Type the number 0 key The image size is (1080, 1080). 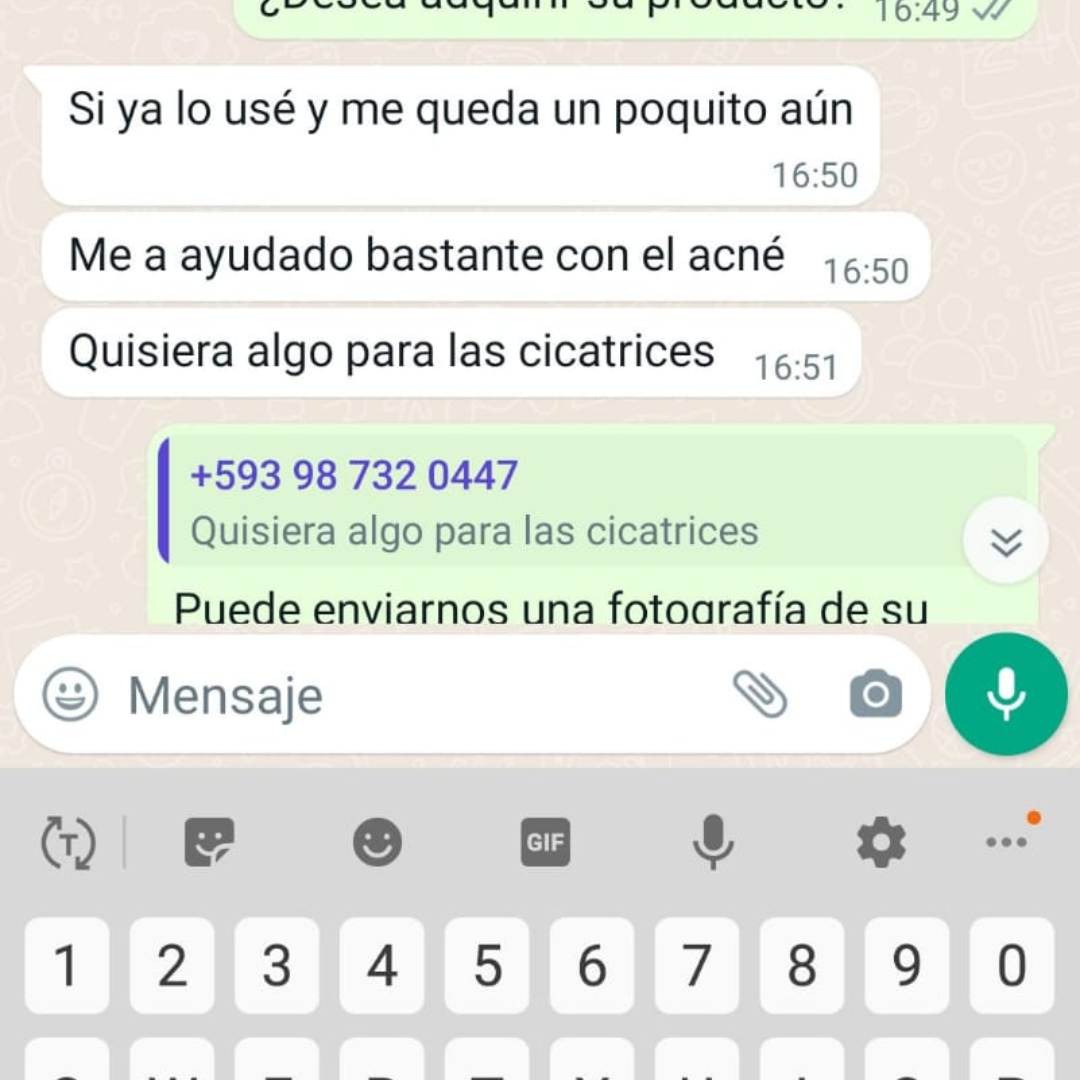(1012, 966)
